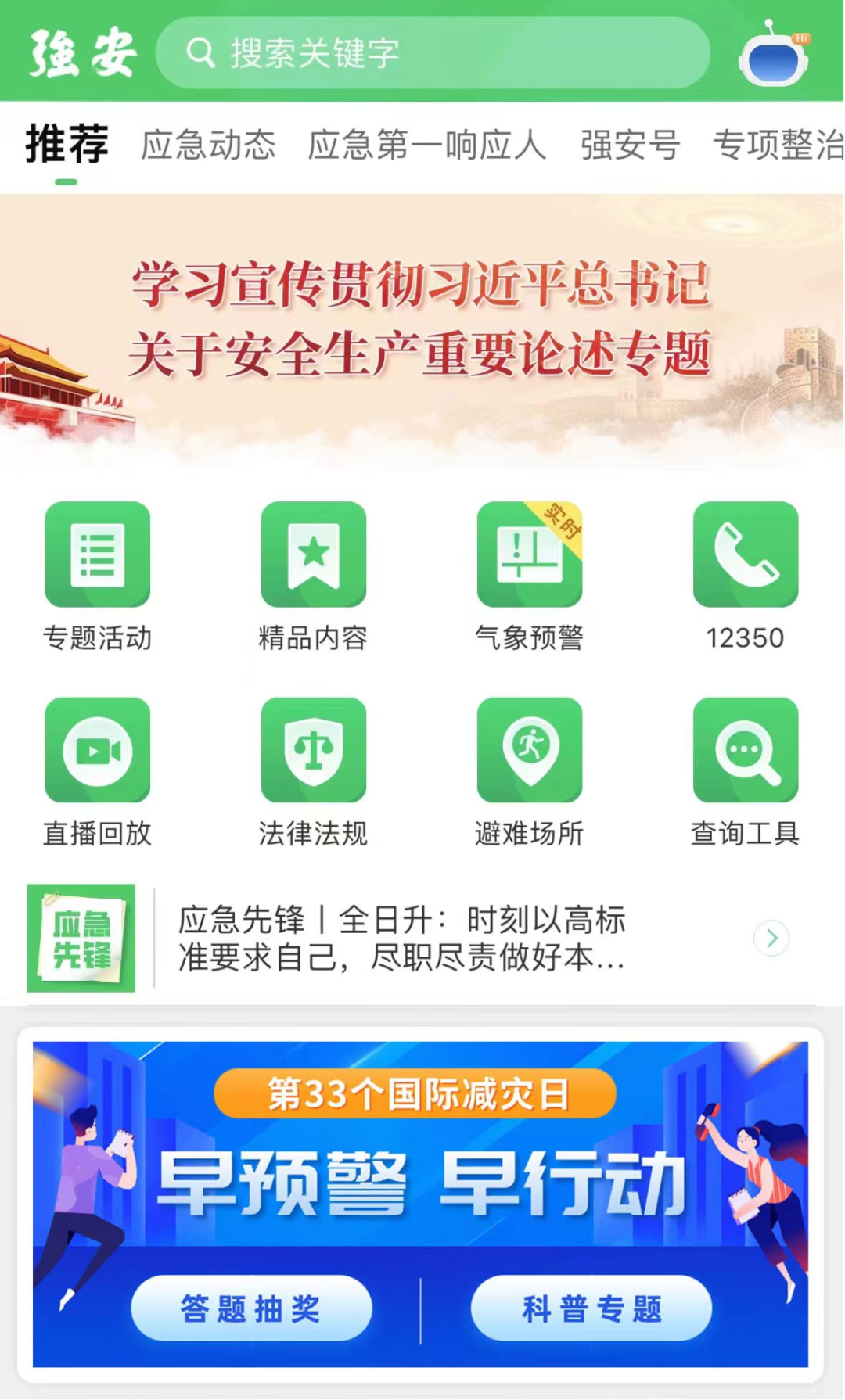This screenshot has height=1400, width=845.
Task: Switch to the 应急第一响应人 tab
Action: [x=426, y=145]
